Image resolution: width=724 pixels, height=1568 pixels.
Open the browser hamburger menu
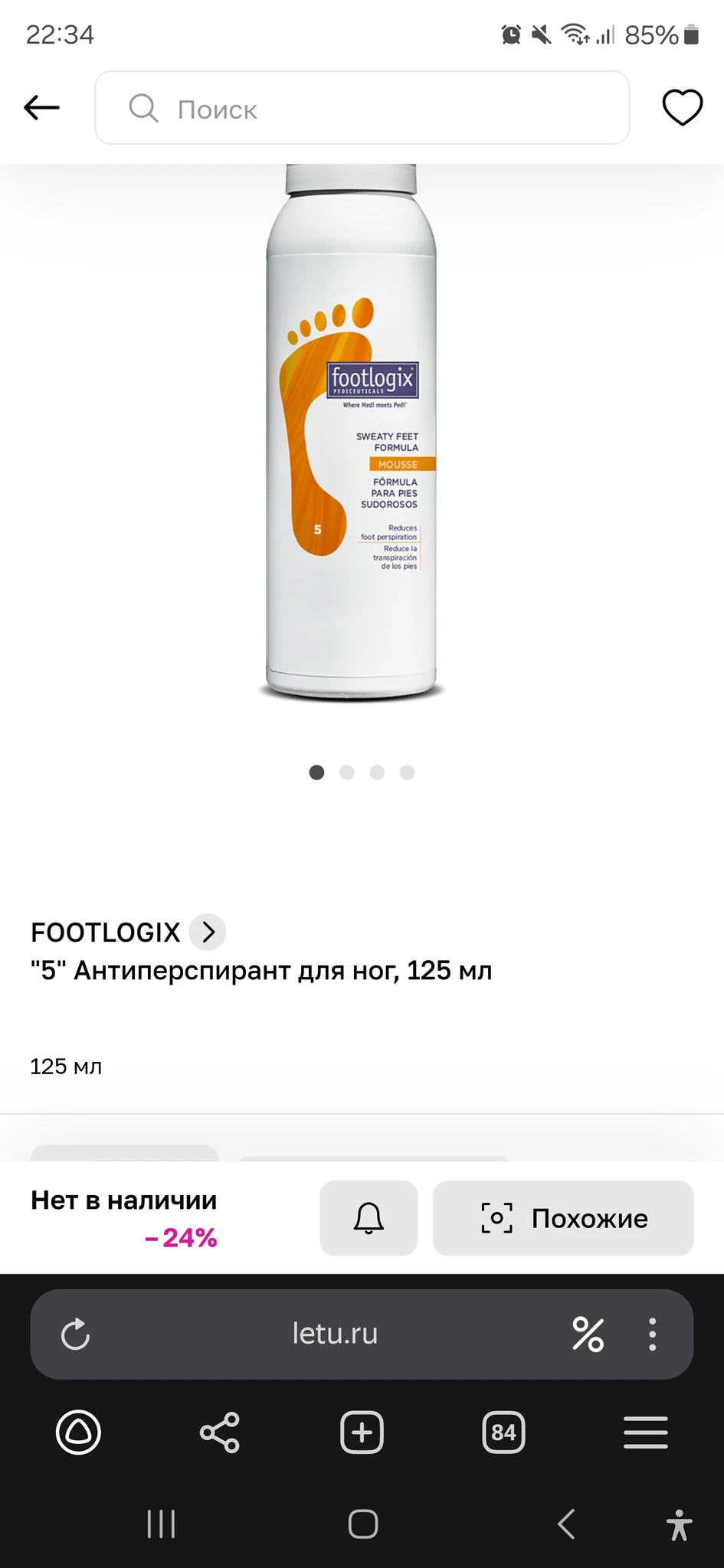[646, 1432]
